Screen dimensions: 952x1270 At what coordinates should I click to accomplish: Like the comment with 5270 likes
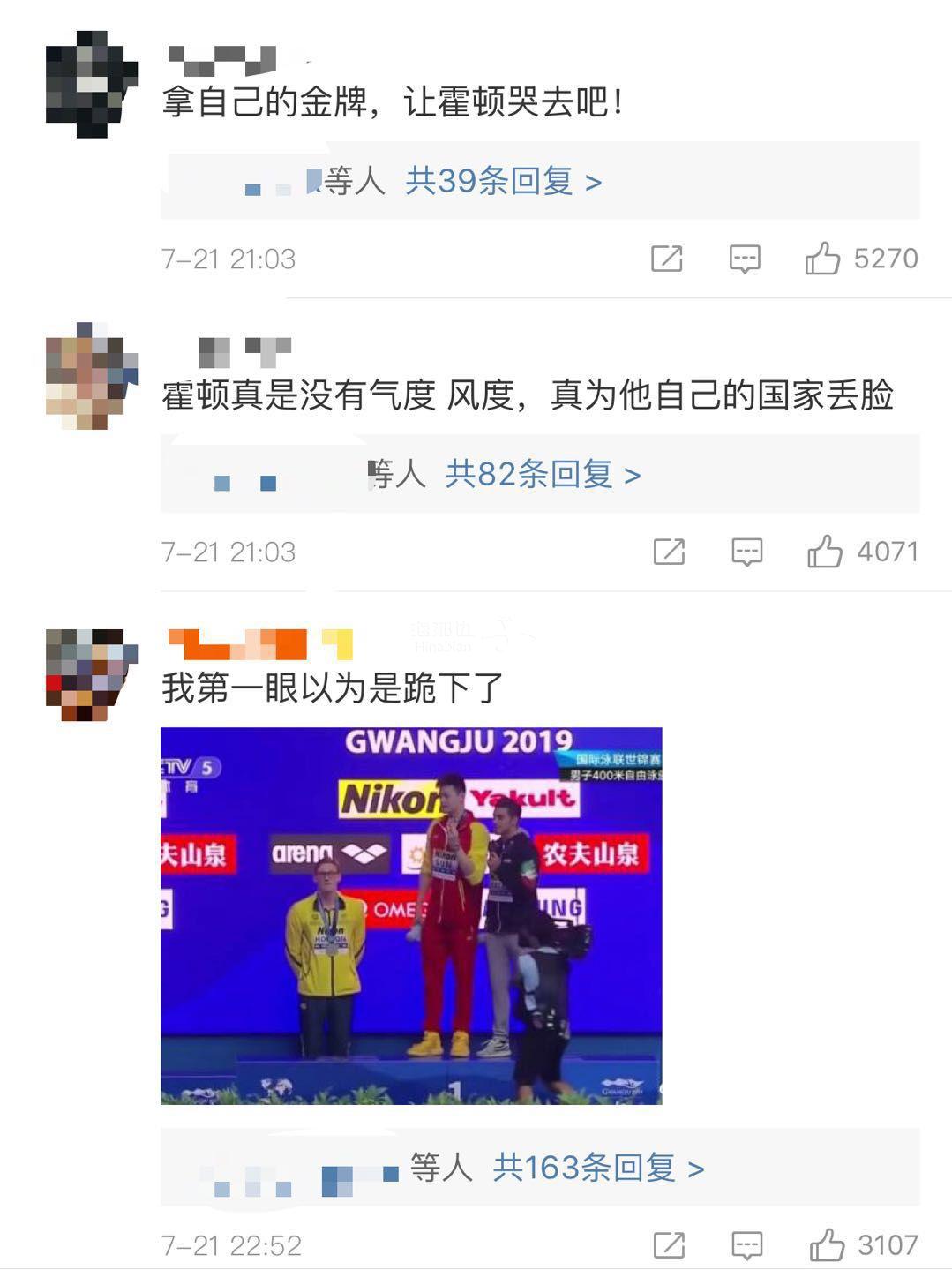pyautogui.click(x=822, y=259)
